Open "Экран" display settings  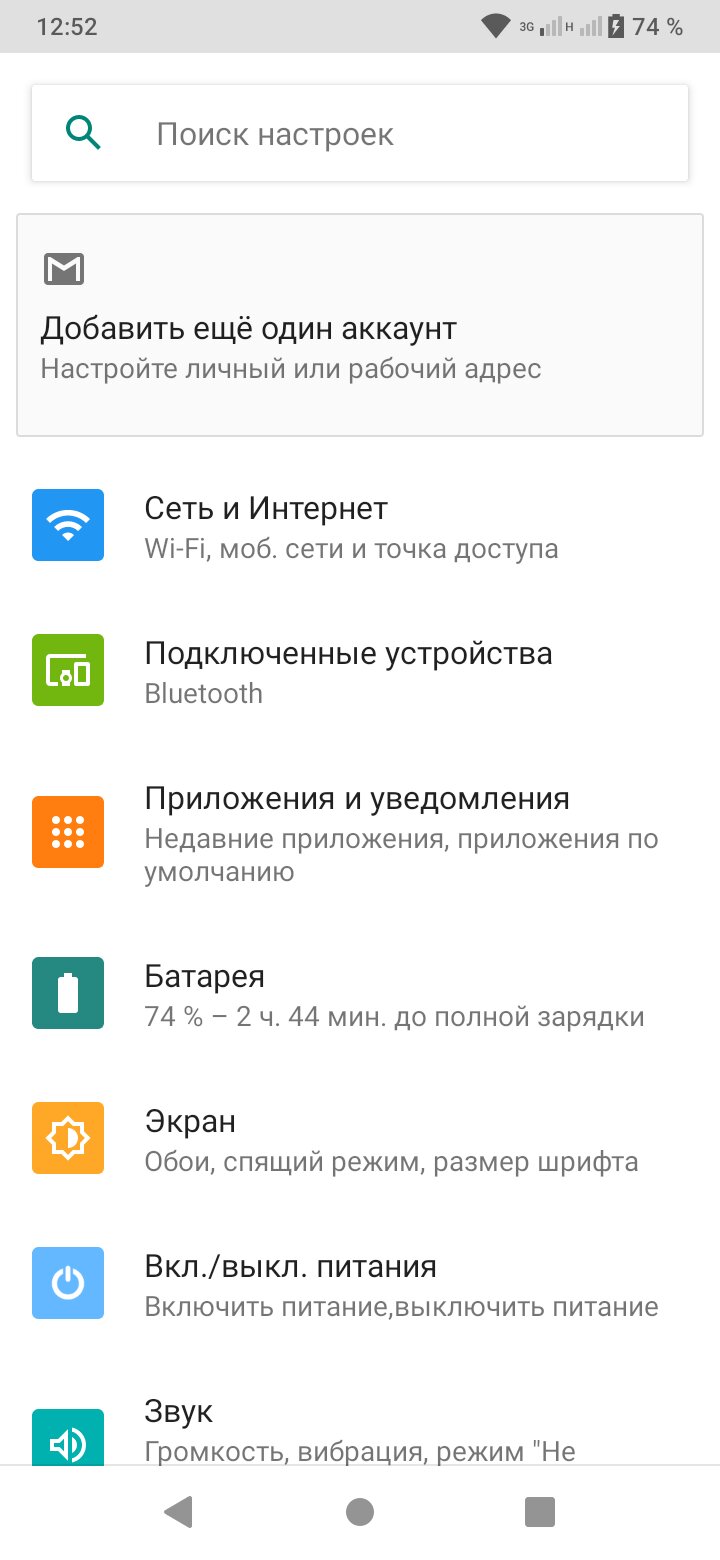tap(360, 1139)
